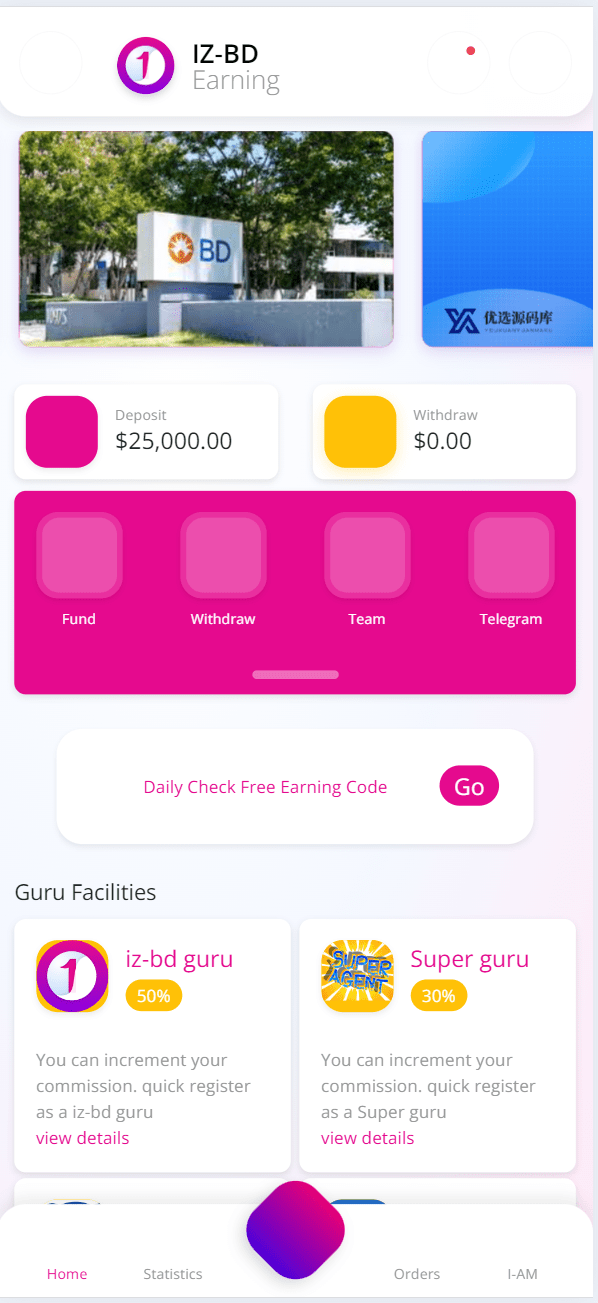The width and height of the screenshot is (598, 1303).
Task: Open the header button with red dot
Action: coord(459,63)
